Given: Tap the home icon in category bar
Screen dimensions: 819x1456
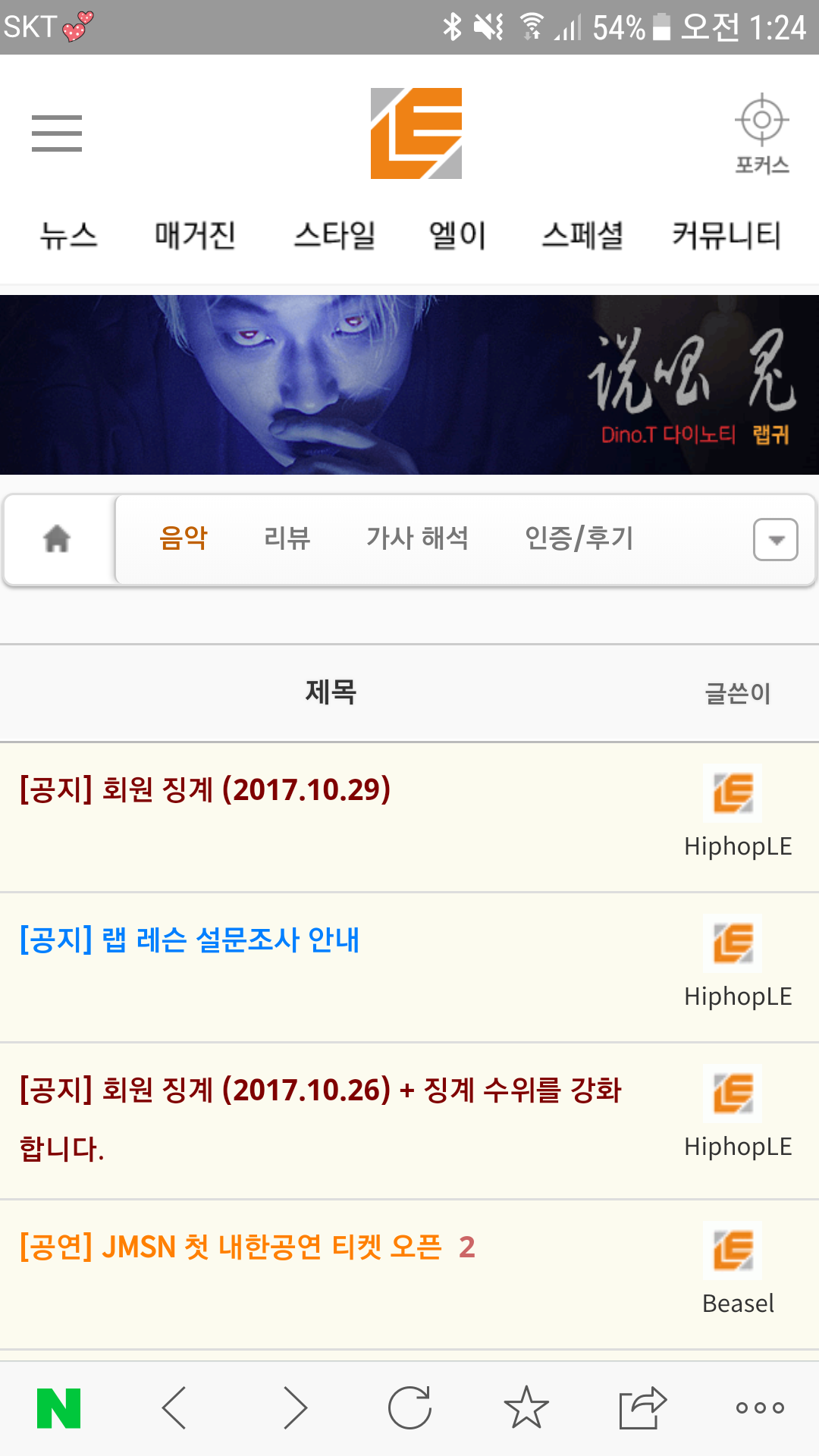Looking at the screenshot, I should (x=58, y=539).
